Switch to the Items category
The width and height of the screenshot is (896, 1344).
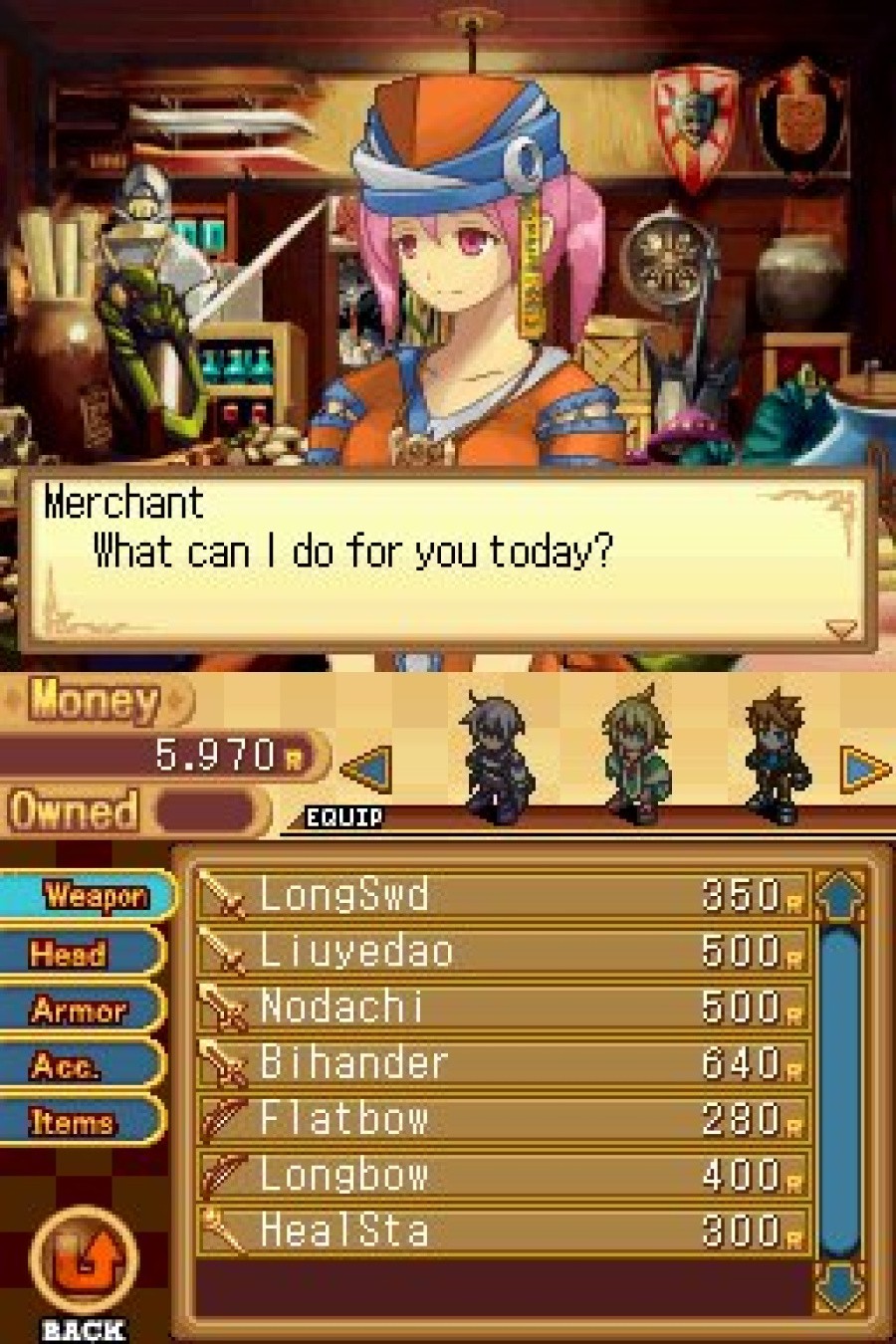pyautogui.click(x=80, y=1122)
